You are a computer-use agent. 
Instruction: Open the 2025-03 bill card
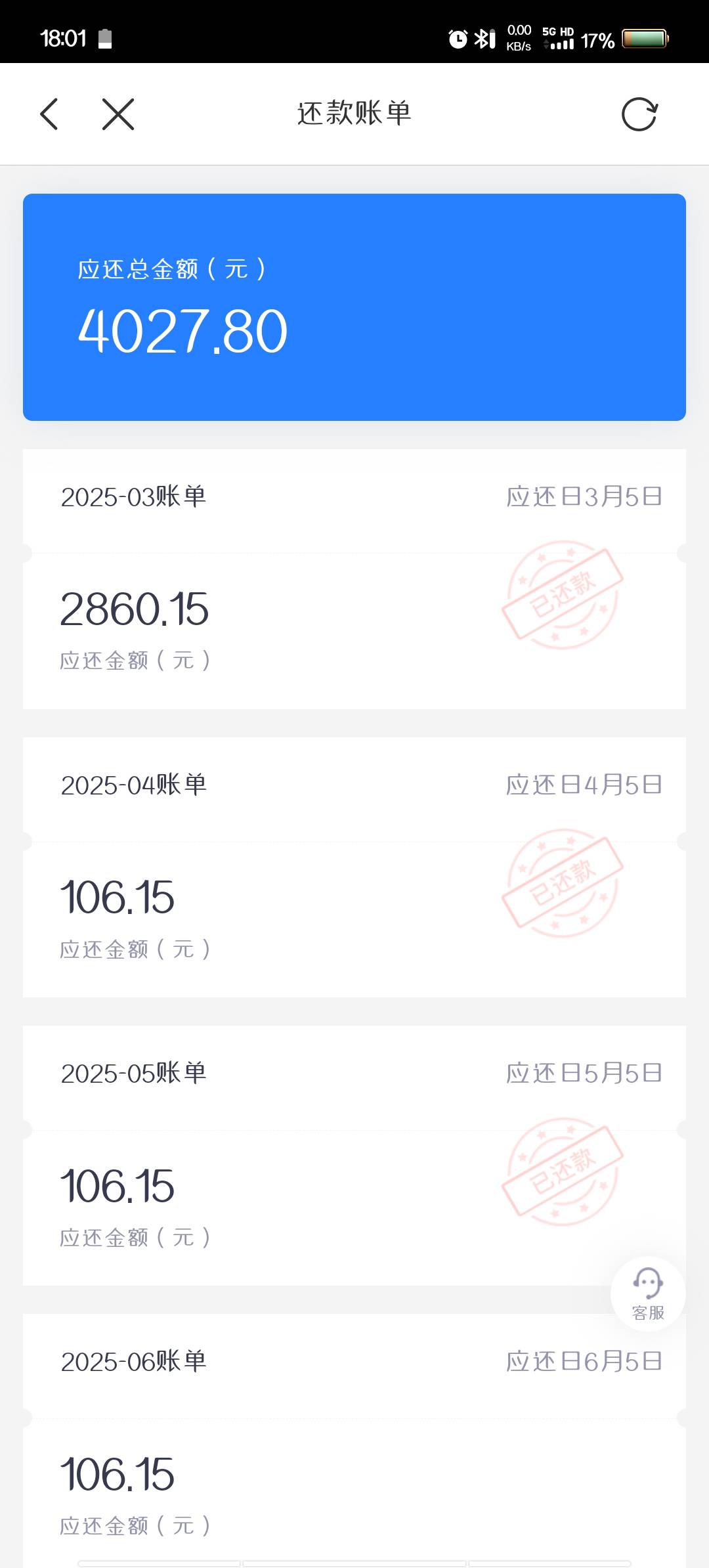354,579
